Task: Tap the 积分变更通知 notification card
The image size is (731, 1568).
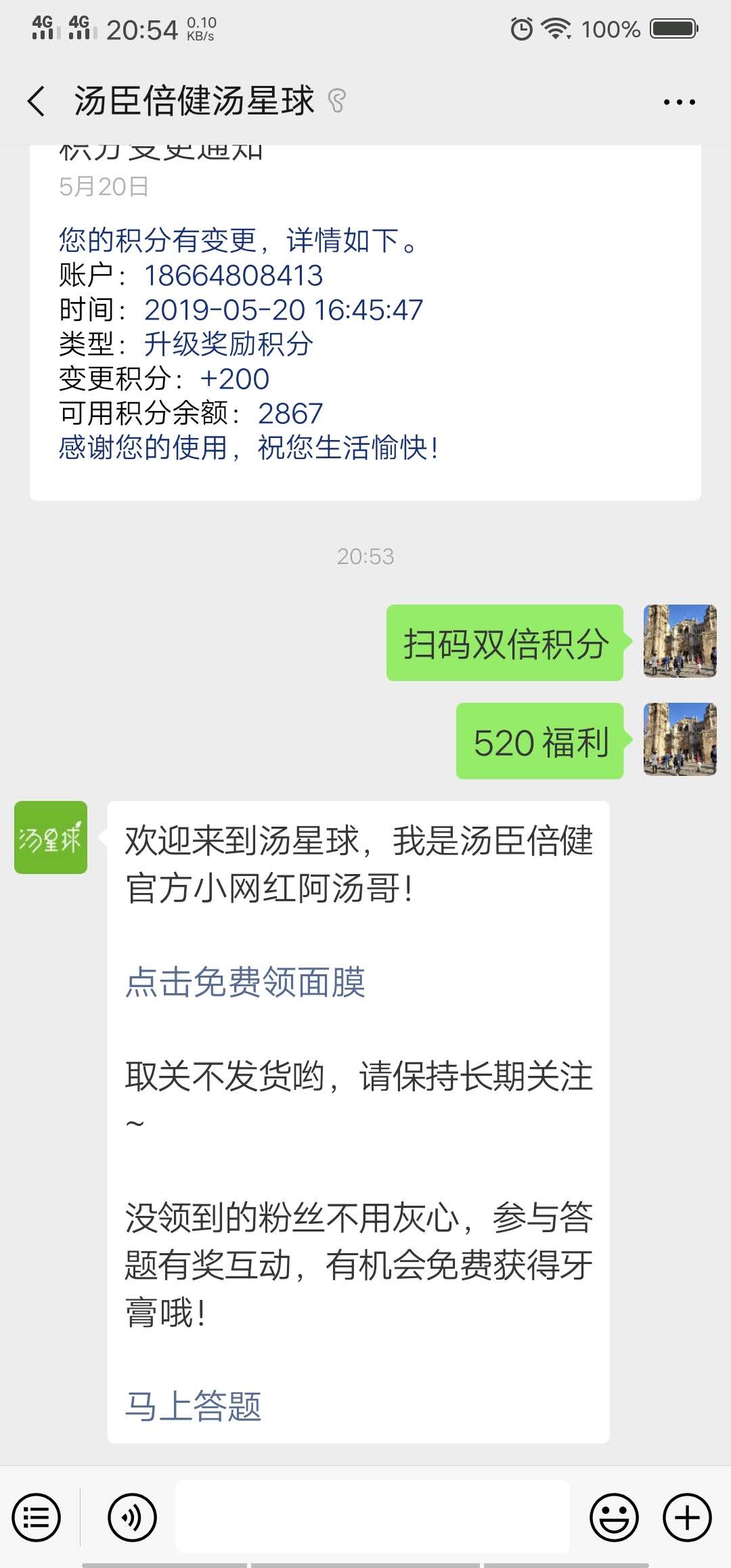Action: 365,311
